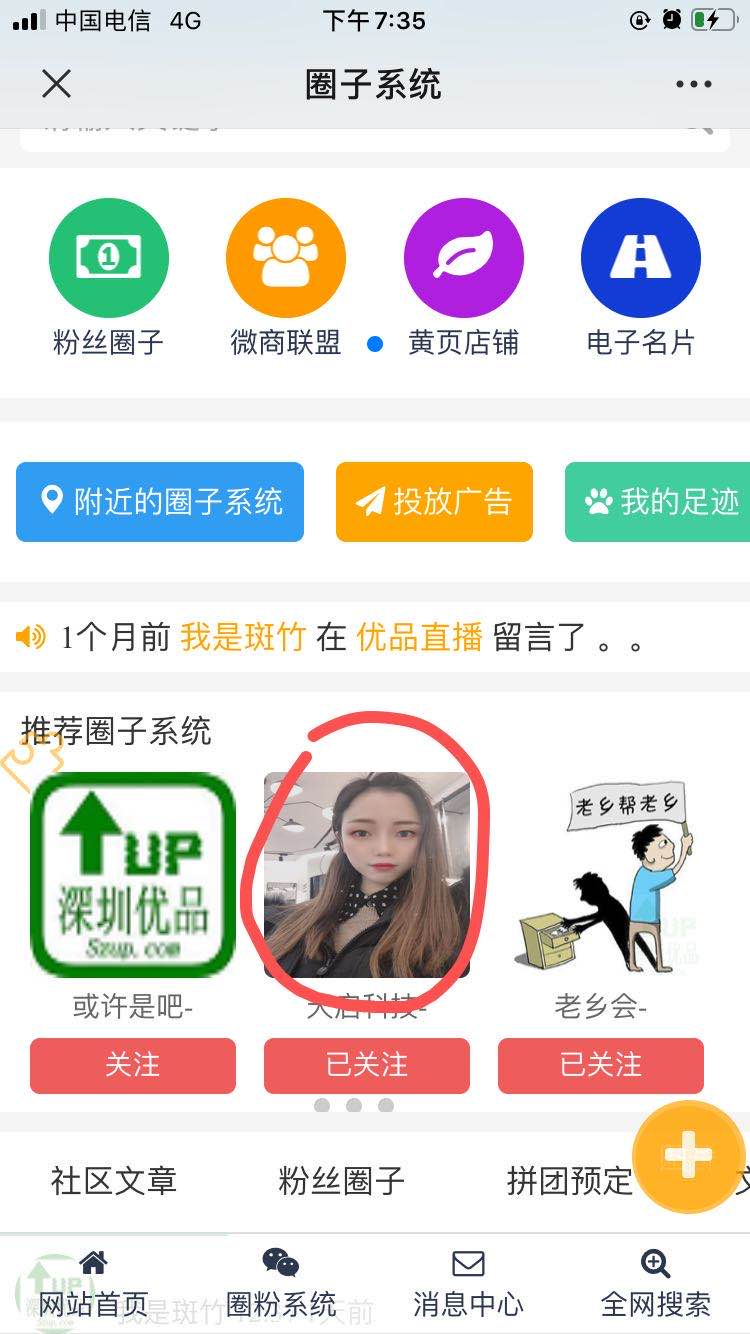Tap 投放广告 button
750x1334 pixels.
(x=434, y=502)
